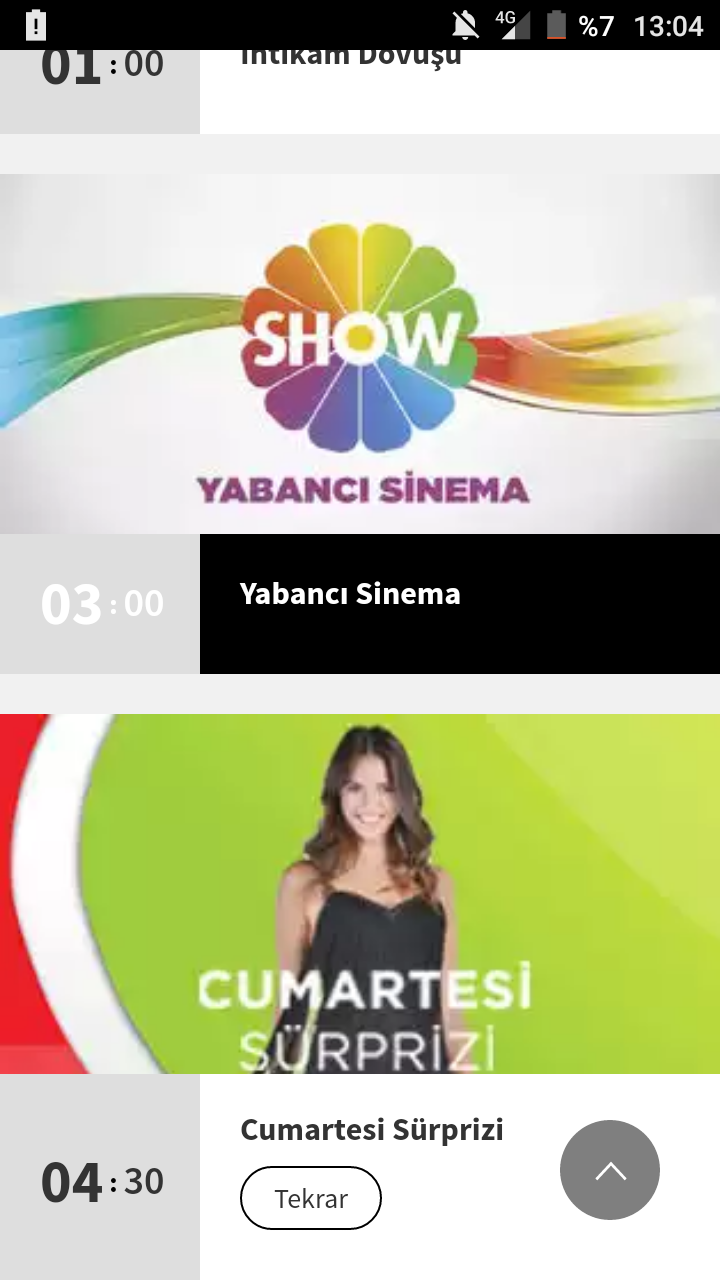This screenshot has height=1280, width=720.
Task: Select the Yabancı Sinema 03:00 listing
Action: [x=459, y=603]
